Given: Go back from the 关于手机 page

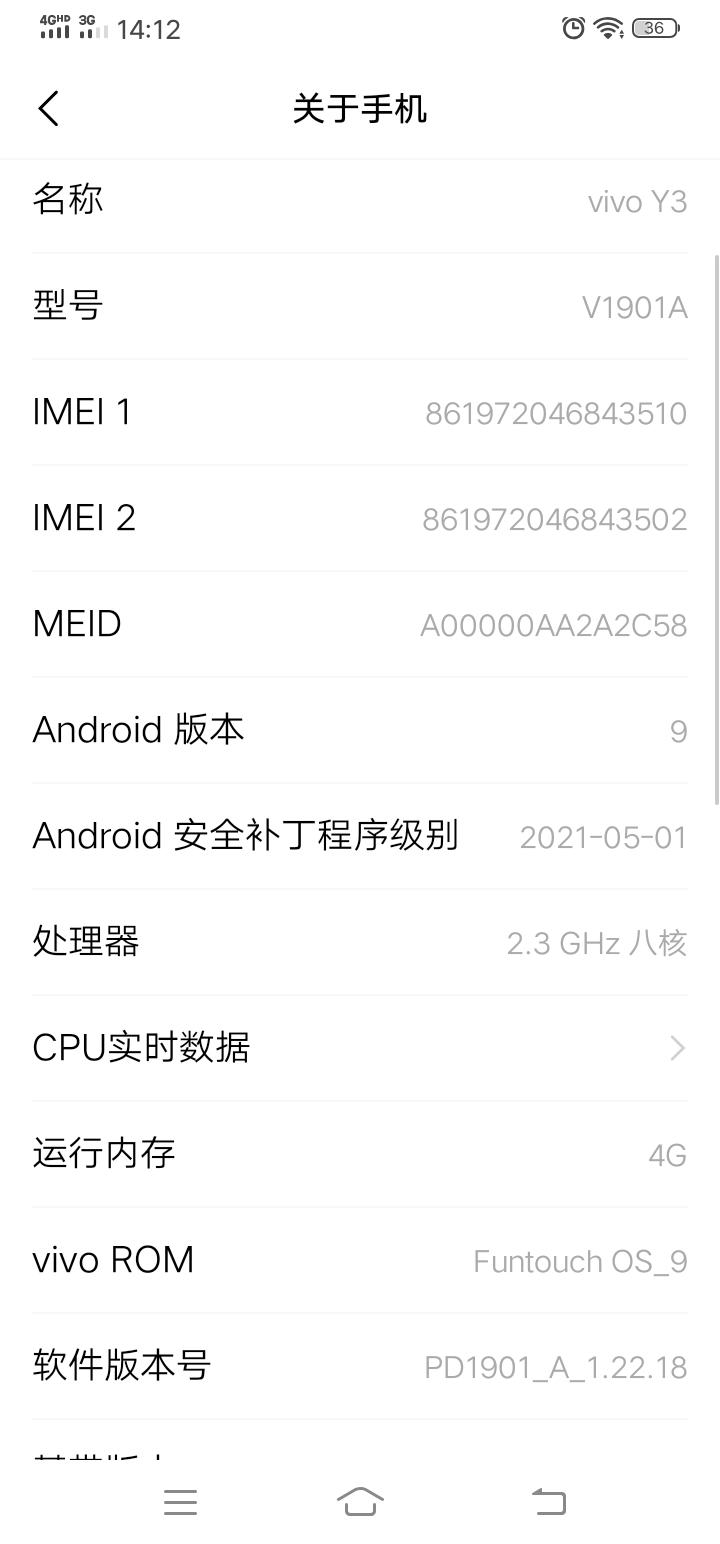Looking at the screenshot, I should (48, 108).
